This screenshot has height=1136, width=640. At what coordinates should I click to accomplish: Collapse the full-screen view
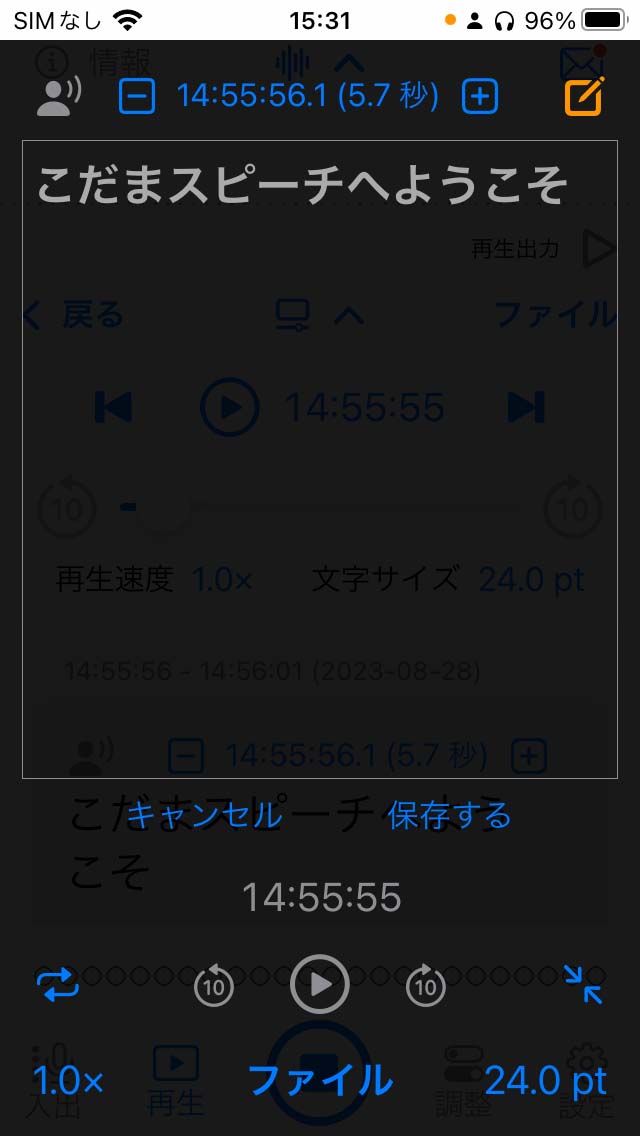(582, 985)
